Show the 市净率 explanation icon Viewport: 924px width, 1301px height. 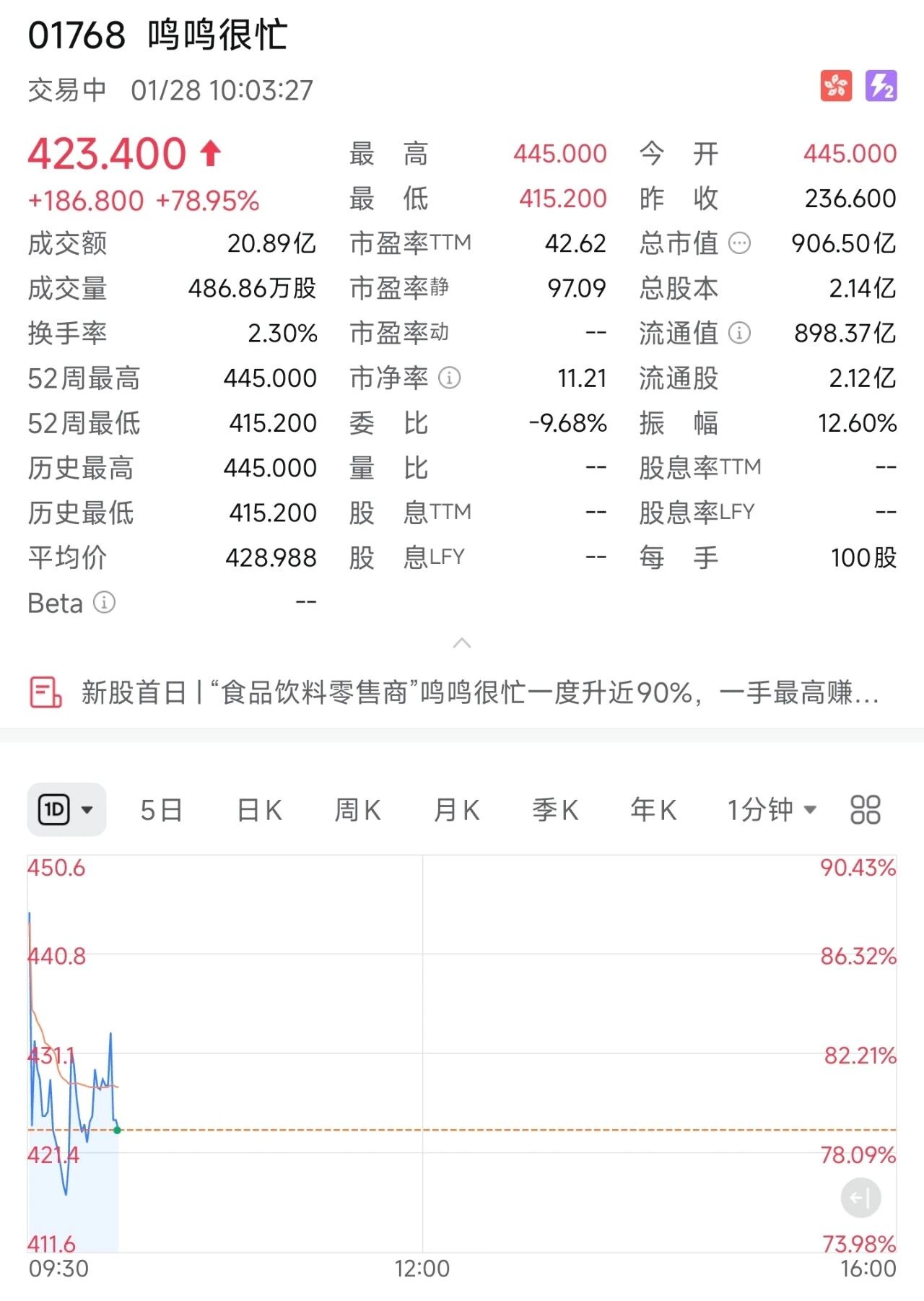[x=449, y=378]
